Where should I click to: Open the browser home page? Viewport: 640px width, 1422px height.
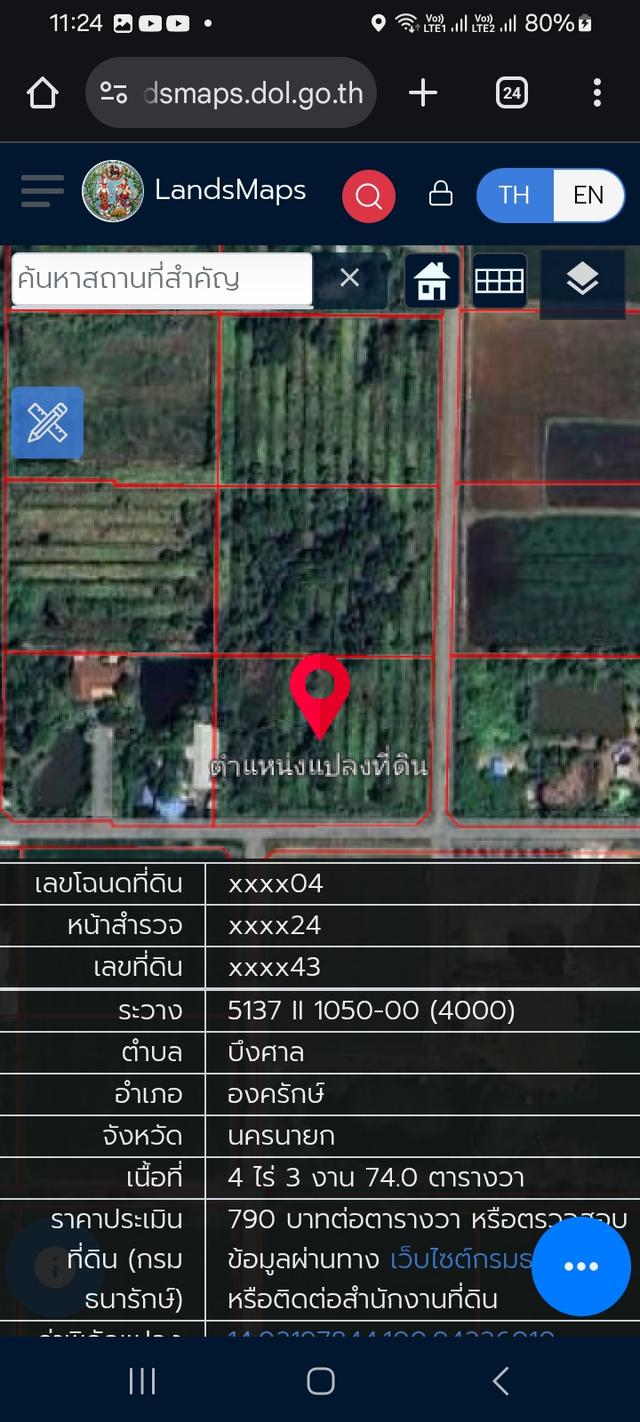(x=42, y=93)
